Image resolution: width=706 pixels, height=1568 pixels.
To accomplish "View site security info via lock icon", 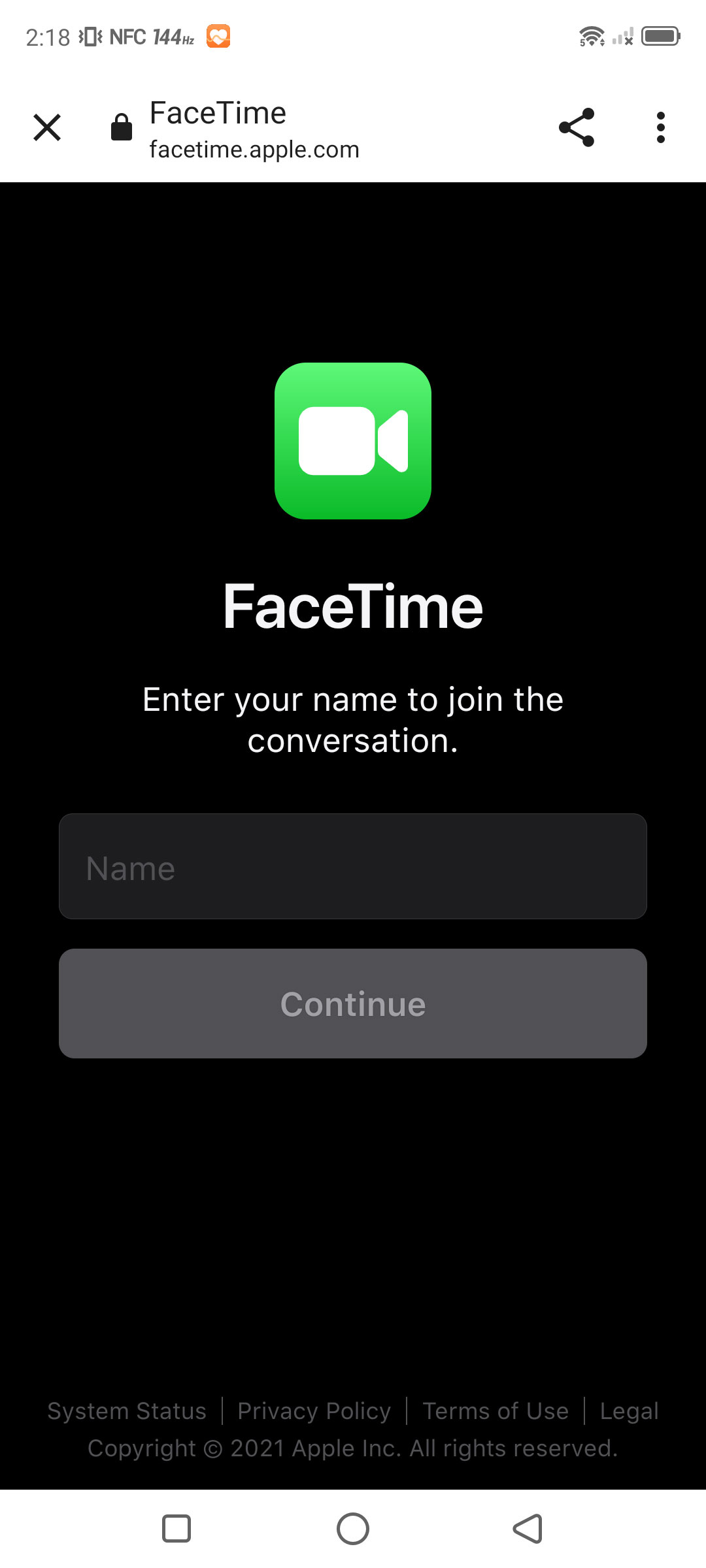I will tap(122, 127).
